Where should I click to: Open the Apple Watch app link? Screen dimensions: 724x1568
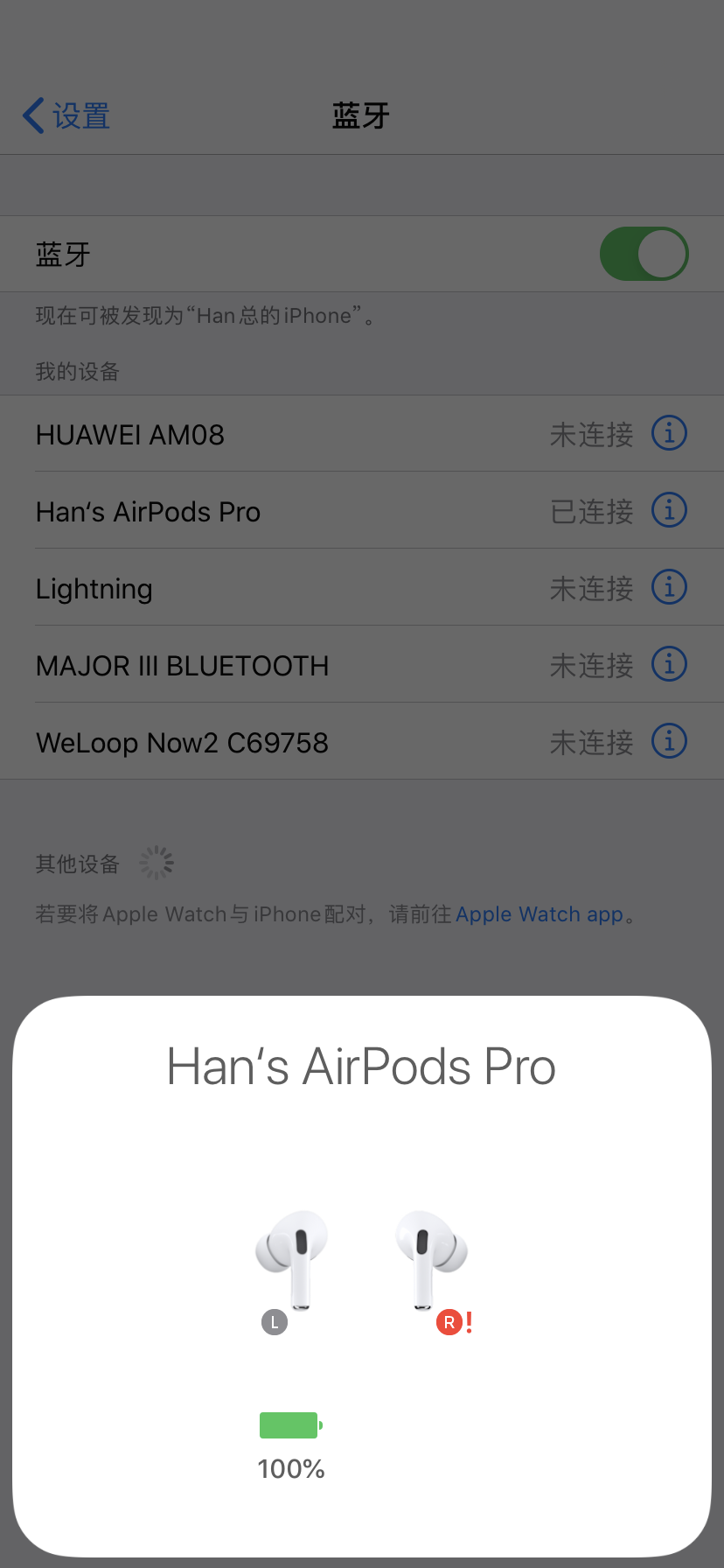click(x=539, y=914)
